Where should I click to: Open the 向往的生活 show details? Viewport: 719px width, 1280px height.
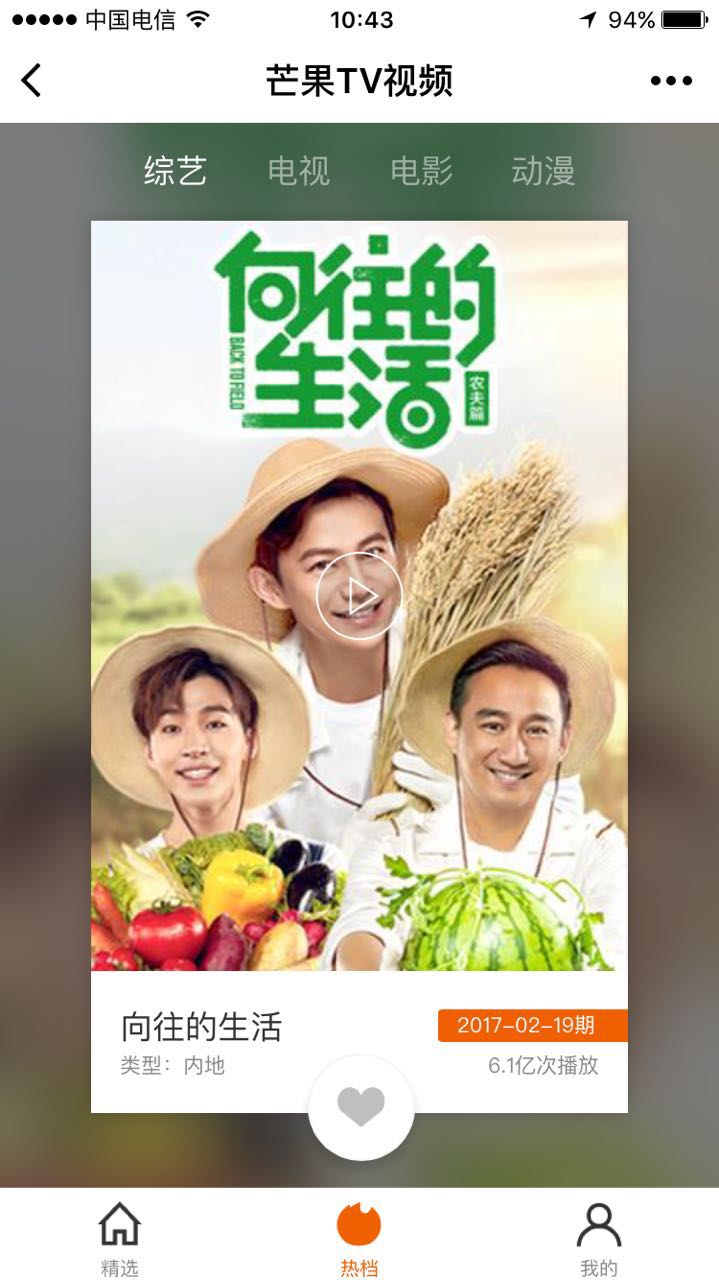(202, 1027)
